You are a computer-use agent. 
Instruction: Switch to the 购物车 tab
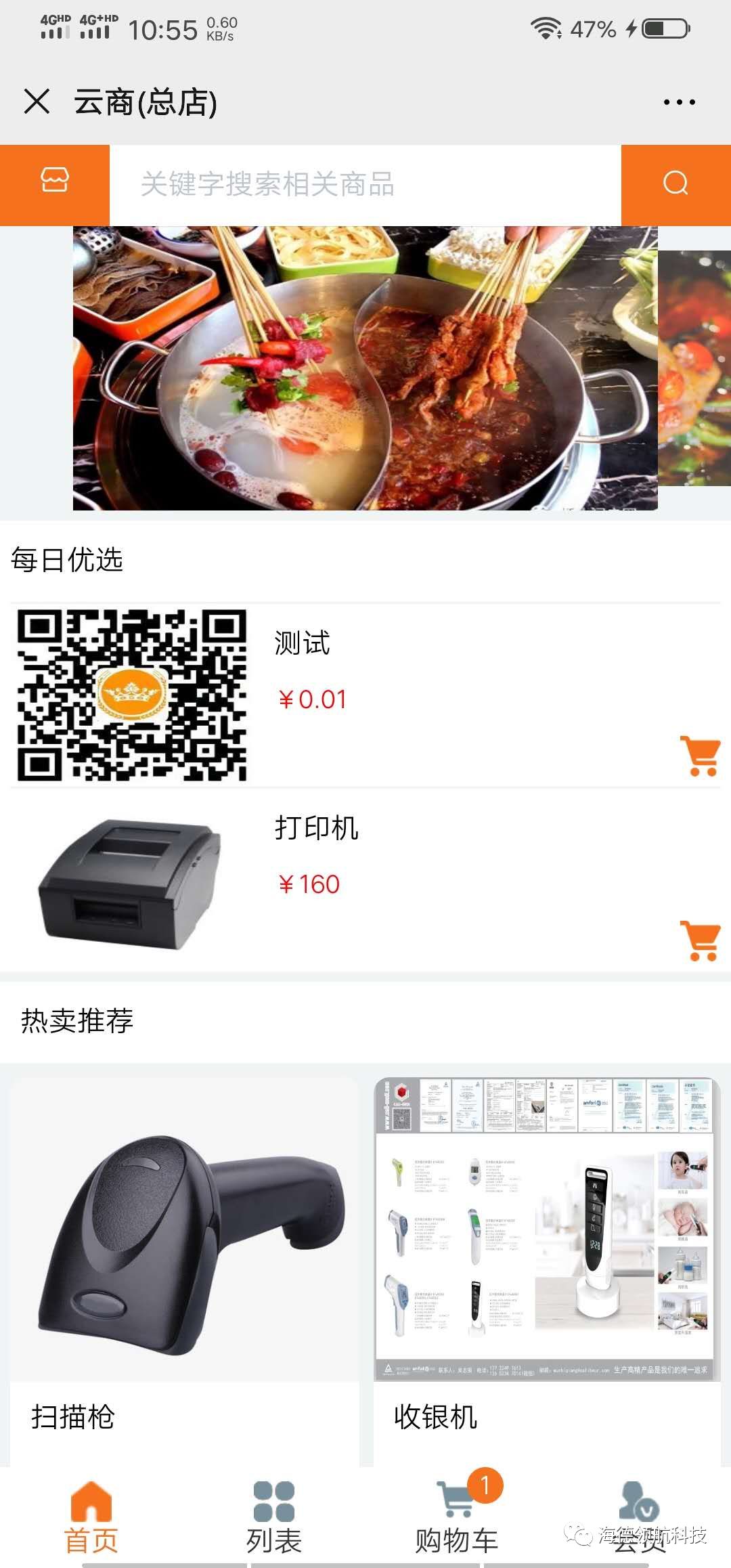click(457, 1518)
